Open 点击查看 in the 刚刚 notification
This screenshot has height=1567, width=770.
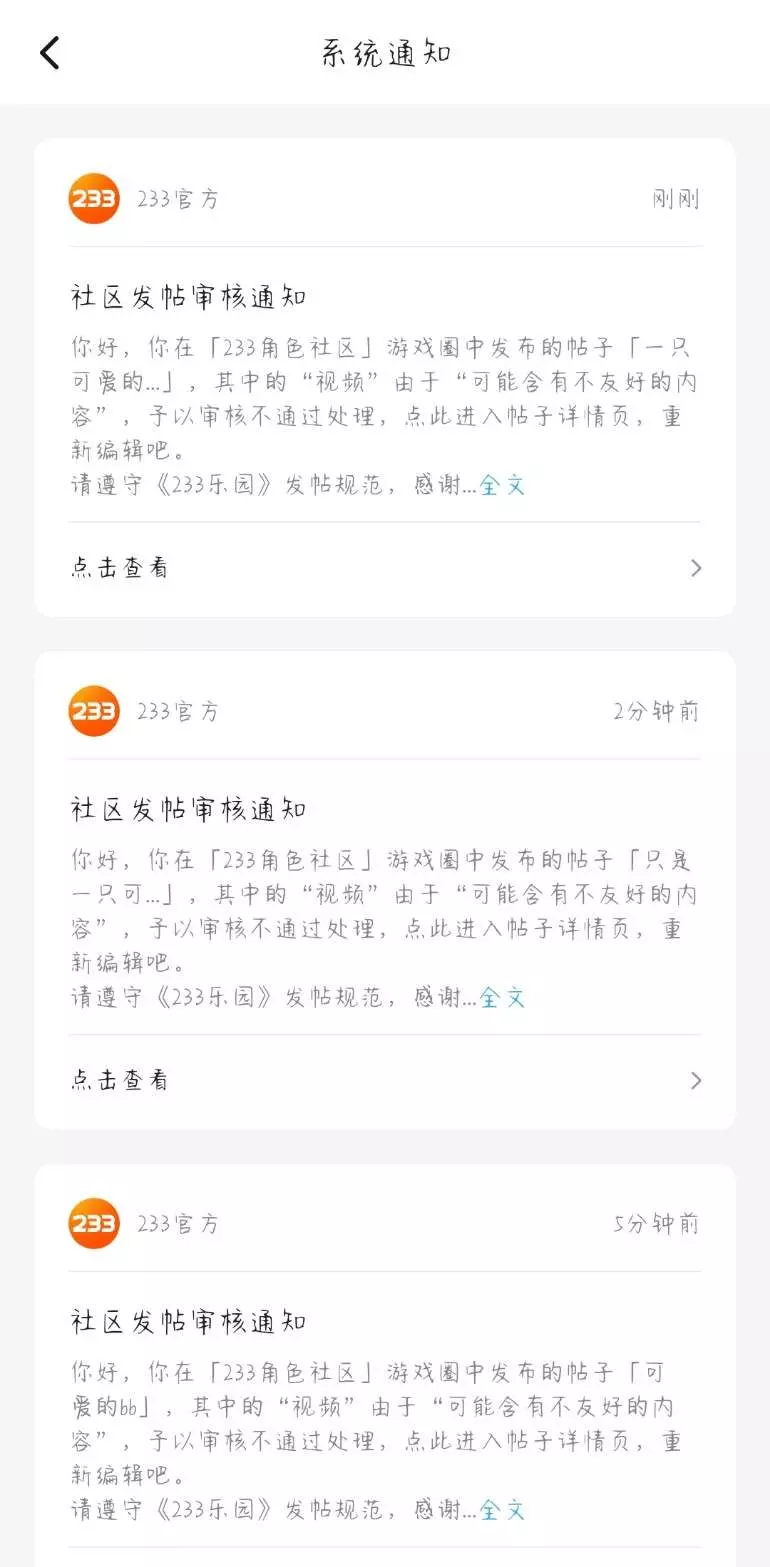385,568
